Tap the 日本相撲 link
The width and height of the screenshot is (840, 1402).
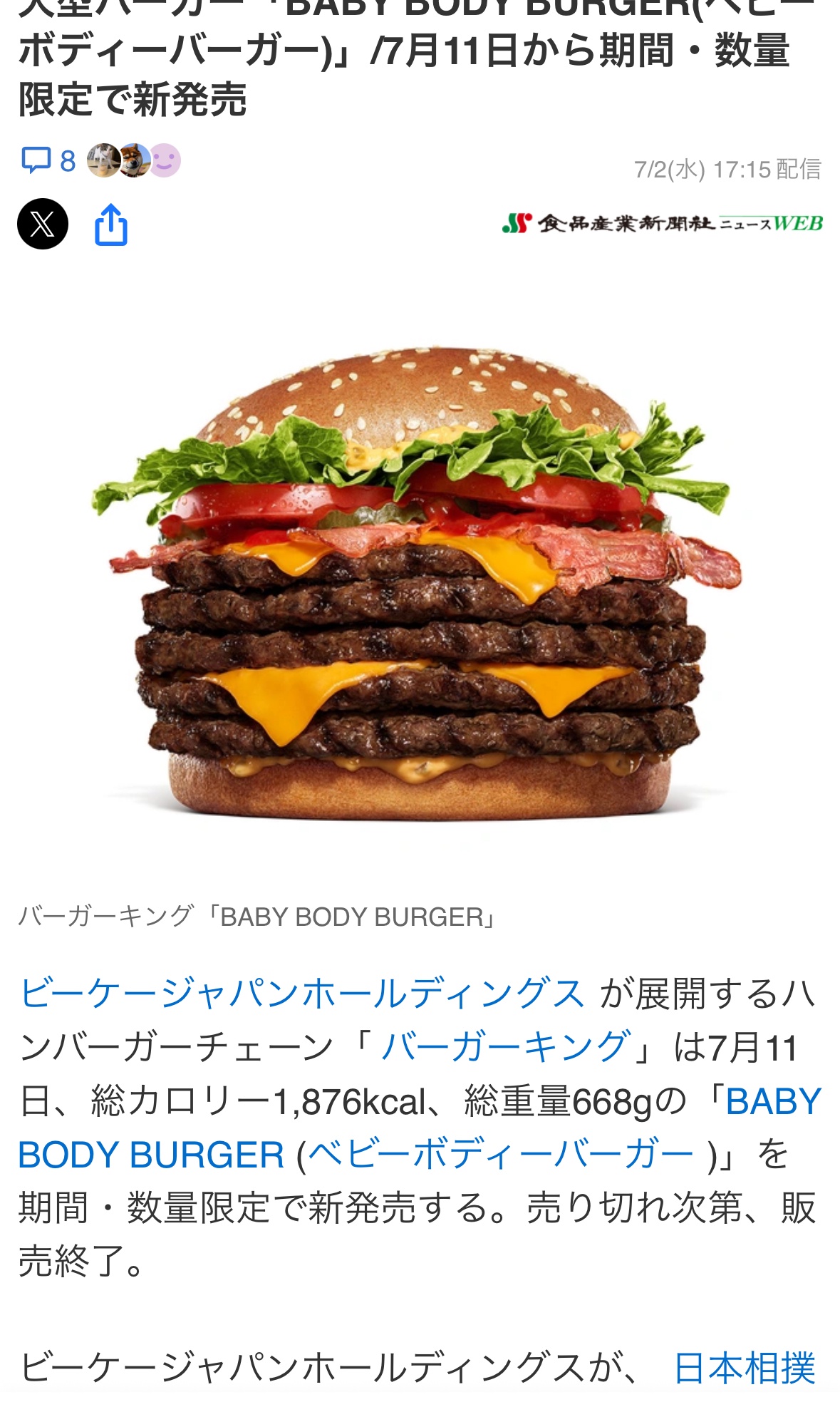click(745, 1368)
